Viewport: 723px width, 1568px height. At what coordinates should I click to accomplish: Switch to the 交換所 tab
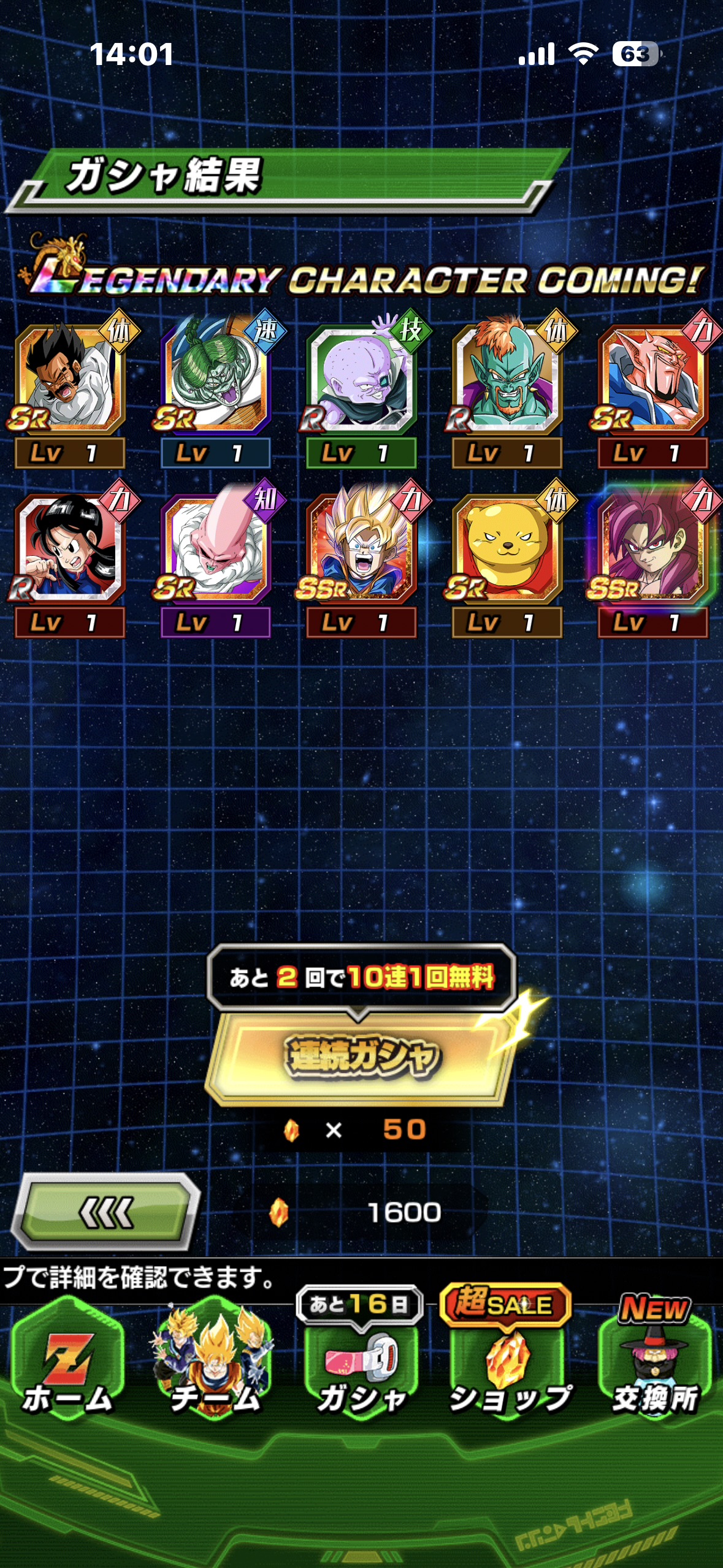pos(655,1361)
